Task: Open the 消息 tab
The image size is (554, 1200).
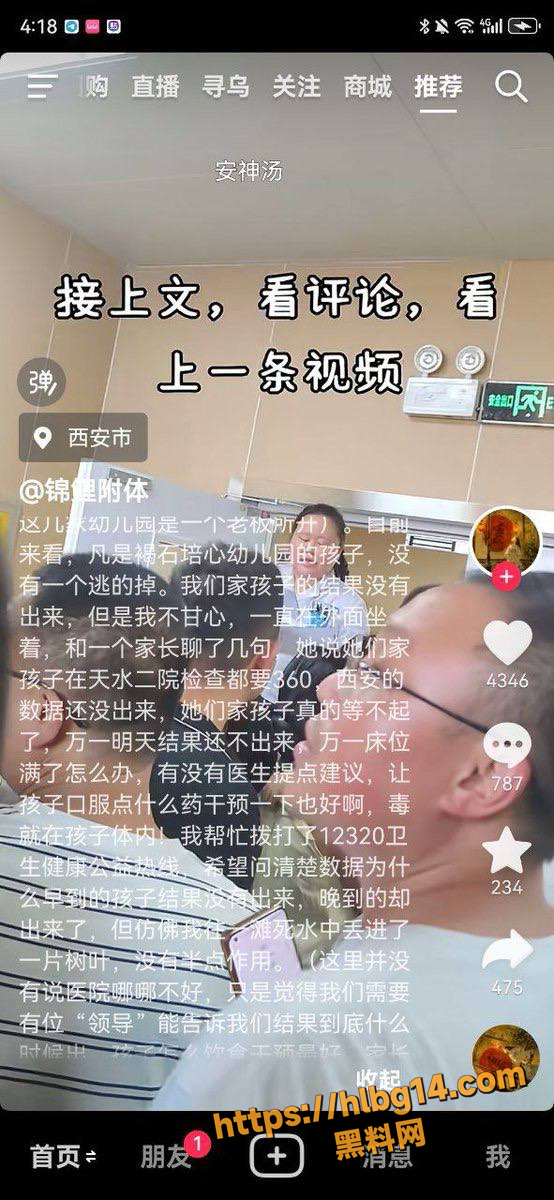Action: coord(387,1157)
